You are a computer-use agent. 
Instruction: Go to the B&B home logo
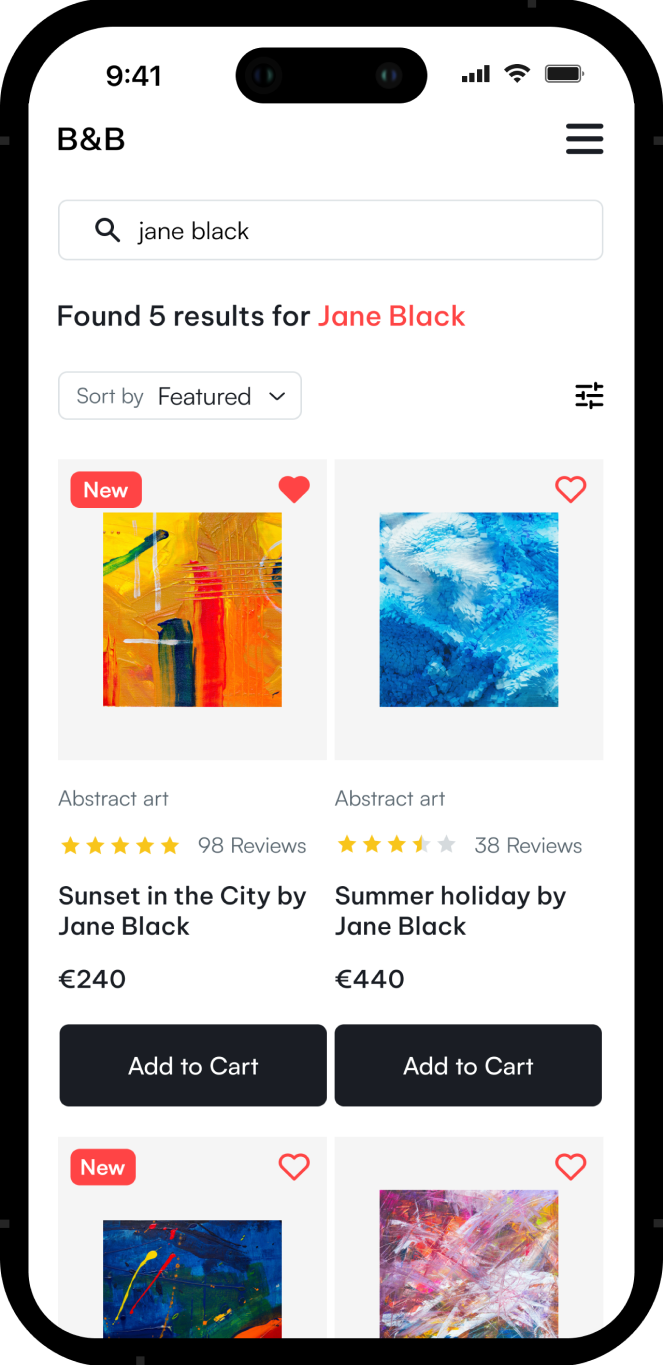[91, 139]
